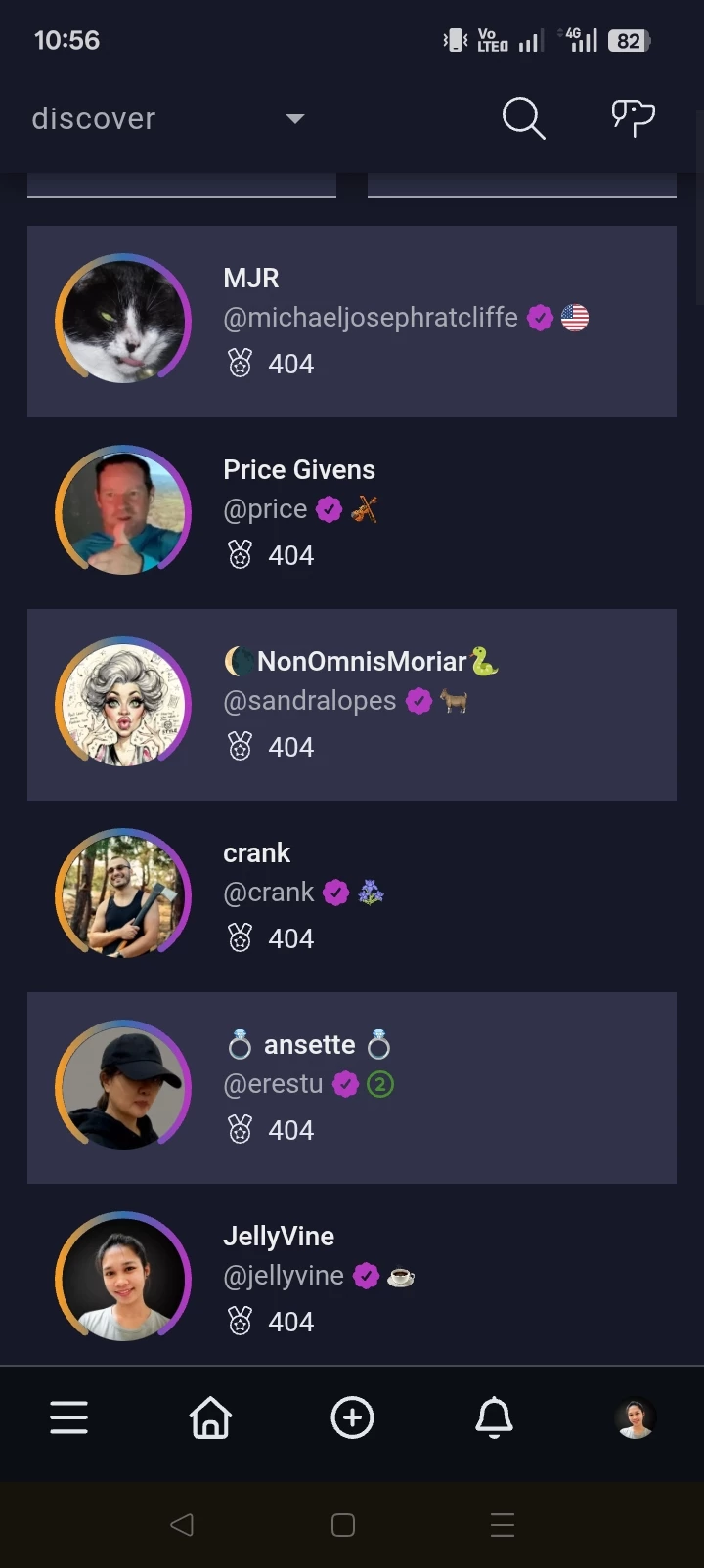Select ansette @erestu from the list

click(352, 1088)
